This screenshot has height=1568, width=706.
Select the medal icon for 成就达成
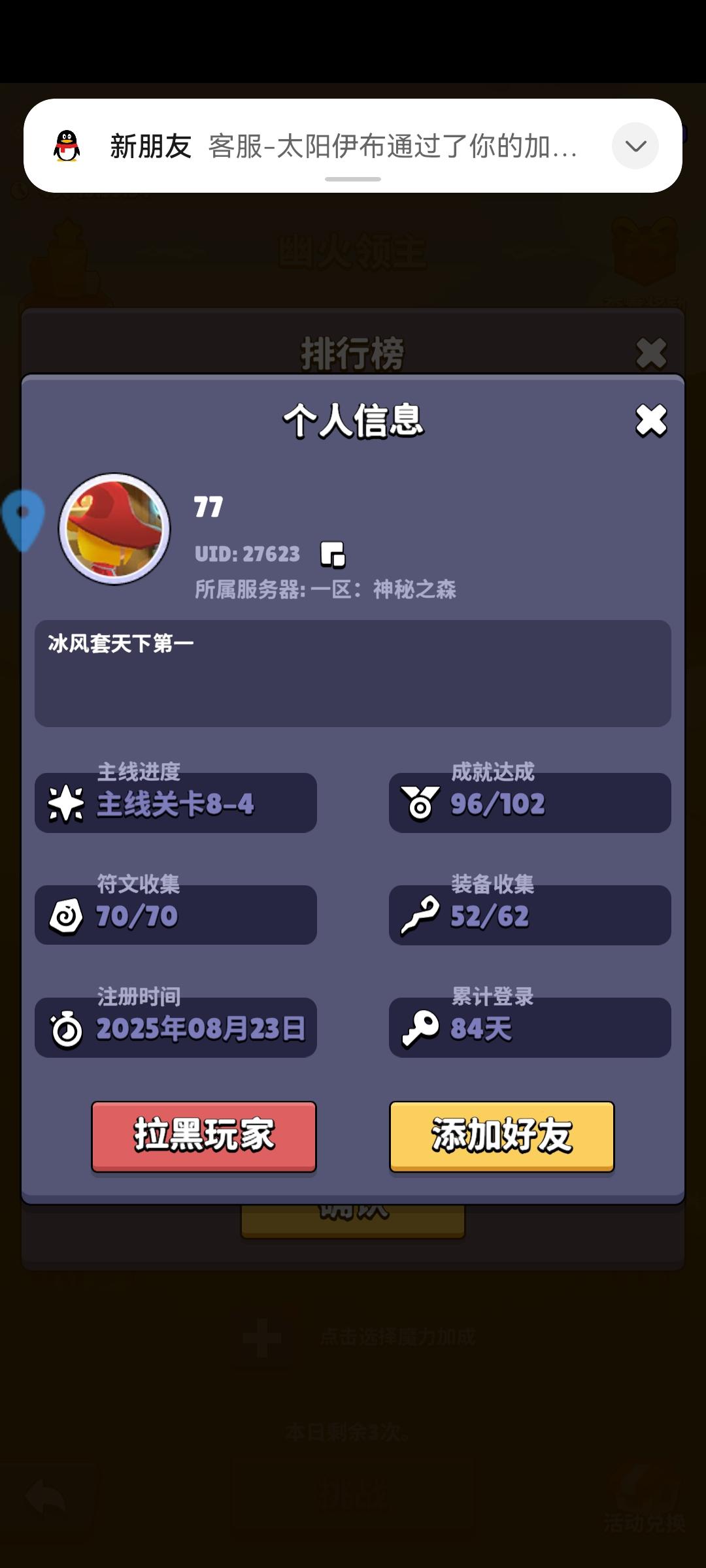click(422, 803)
